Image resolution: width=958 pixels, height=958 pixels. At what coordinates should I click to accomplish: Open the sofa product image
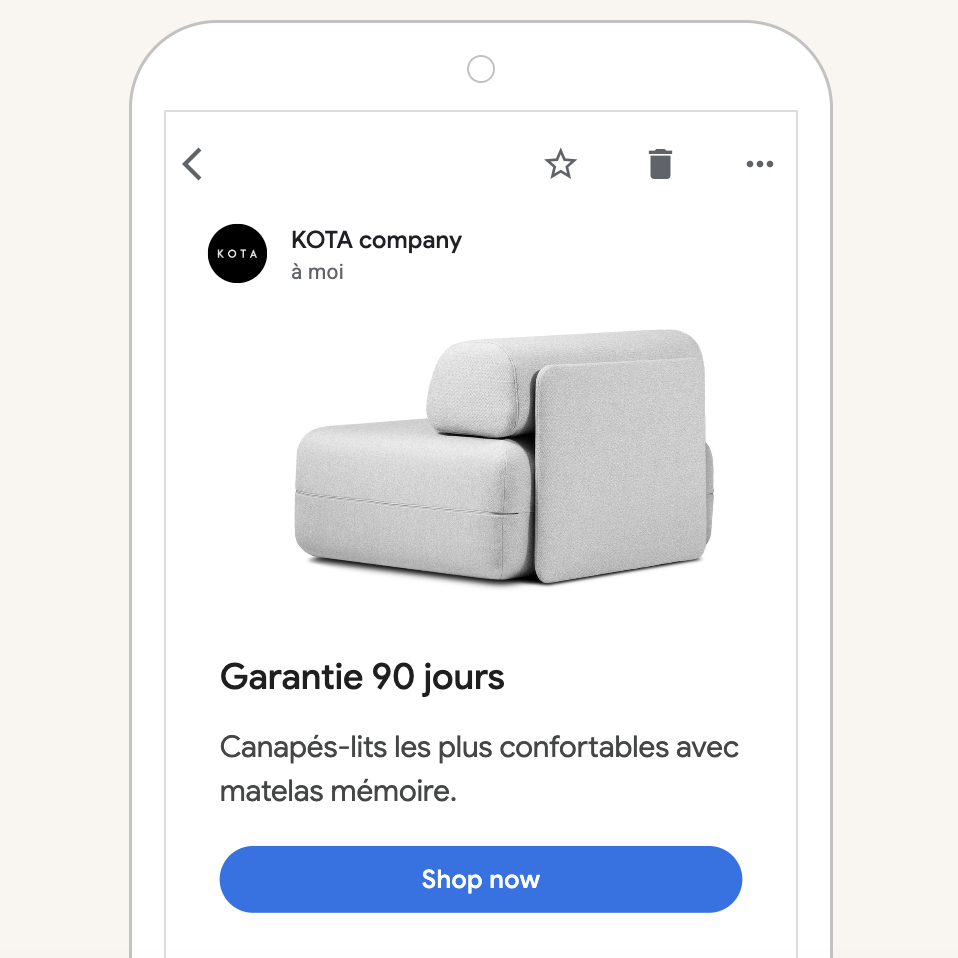pos(503,457)
